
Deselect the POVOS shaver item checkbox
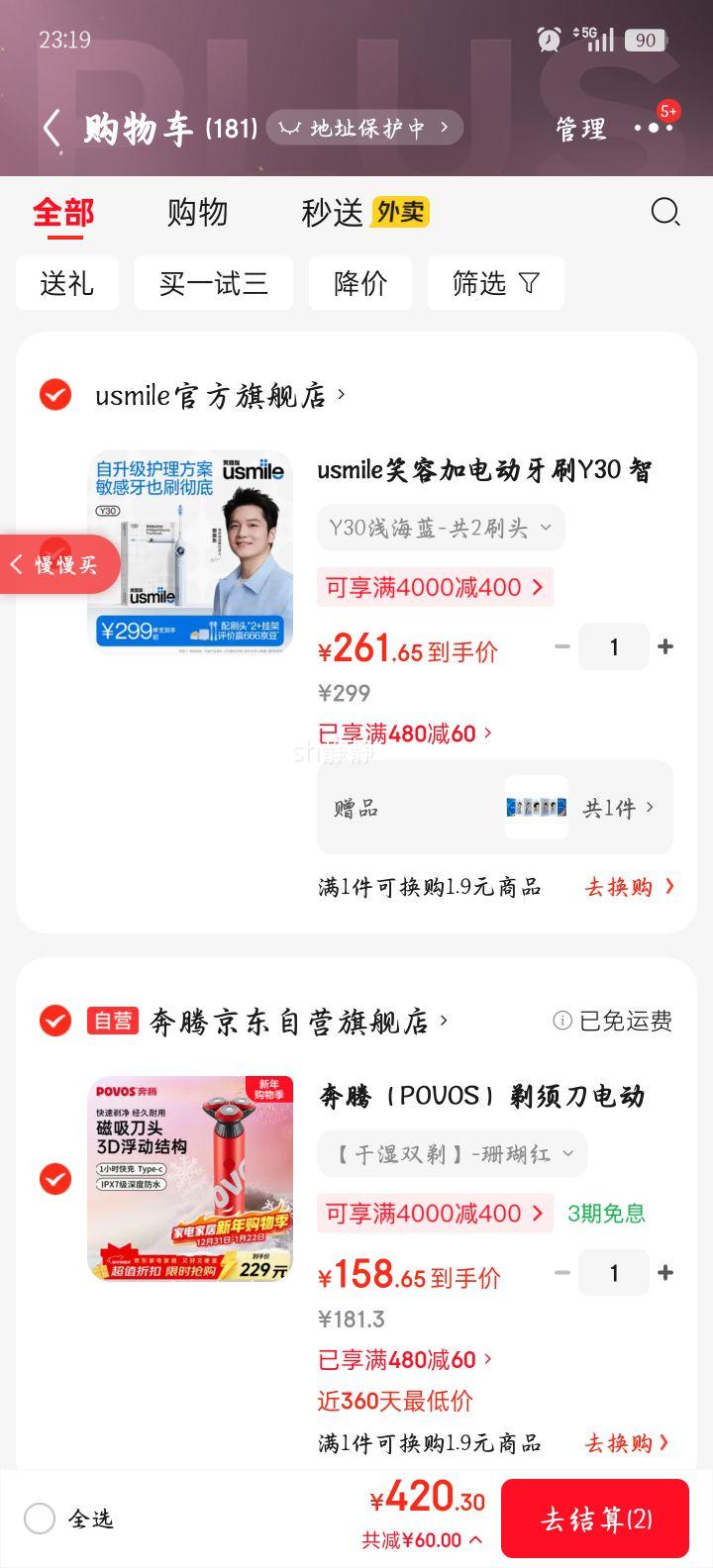tap(54, 1178)
